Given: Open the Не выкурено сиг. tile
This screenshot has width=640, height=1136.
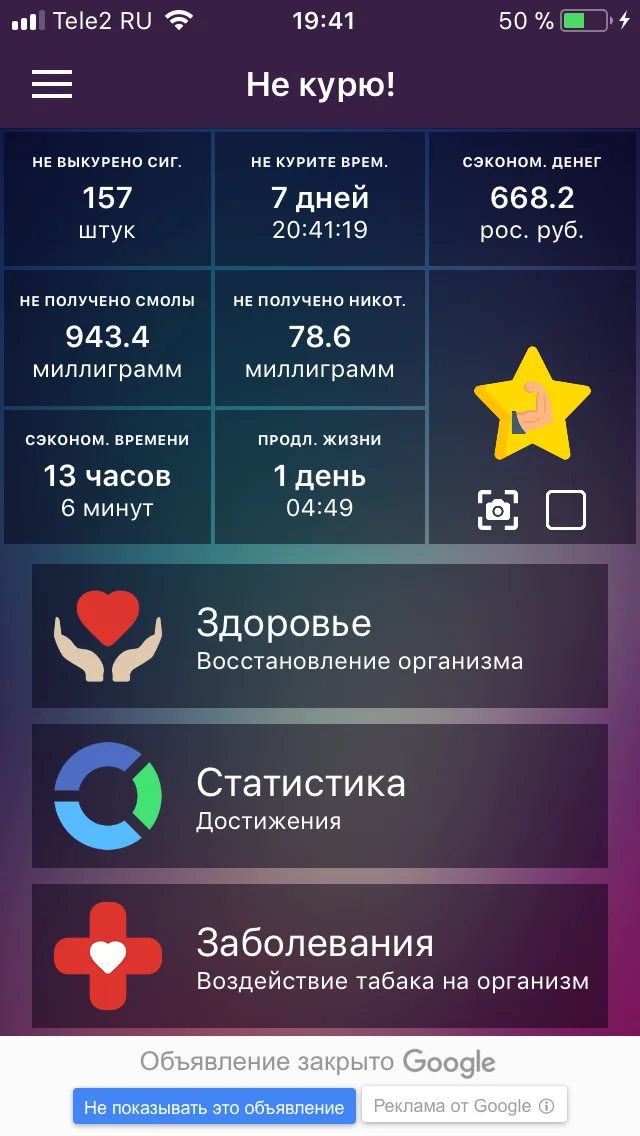Looking at the screenshot, I should click(107, 199).
